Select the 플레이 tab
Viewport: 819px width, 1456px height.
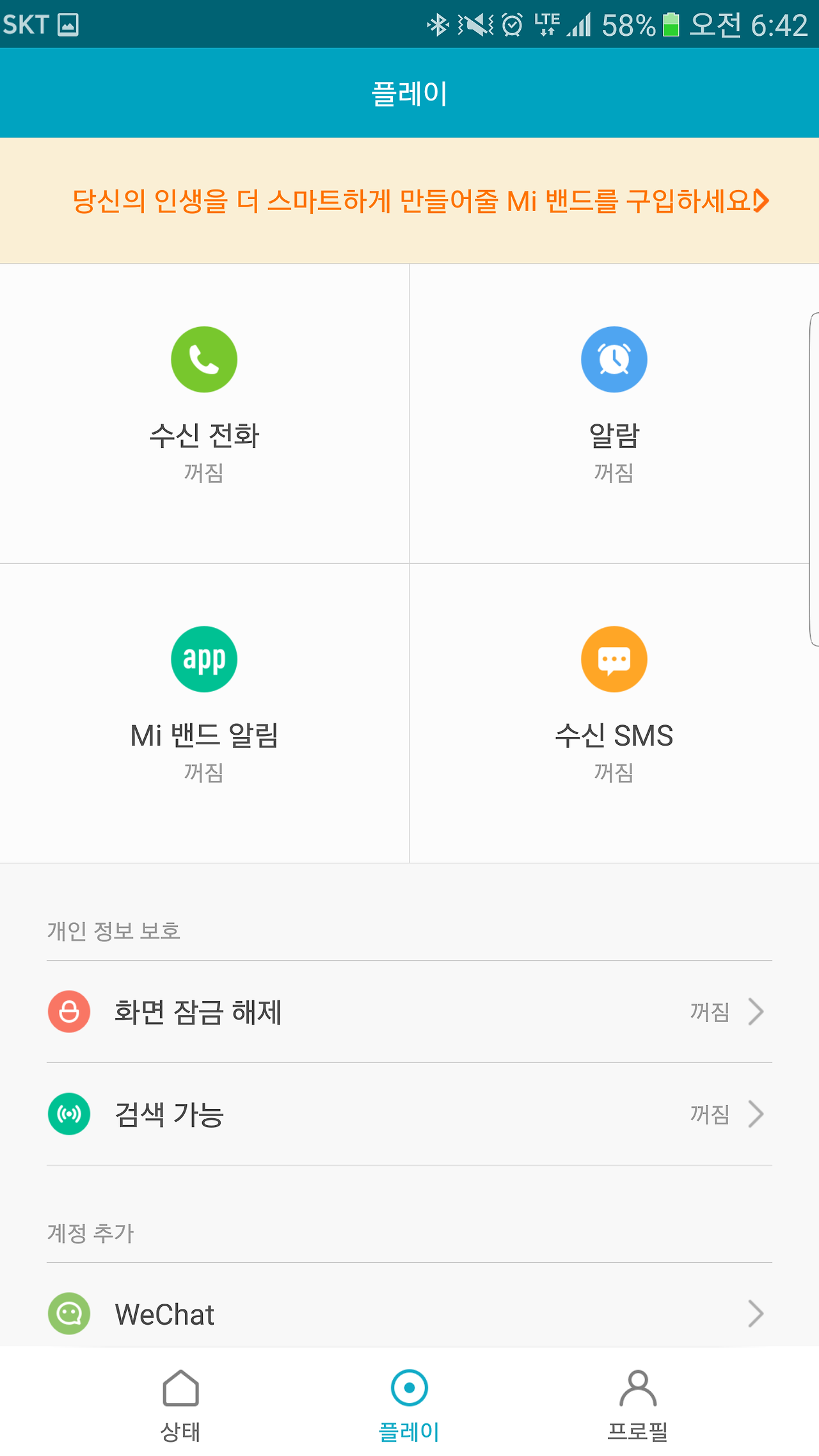pyautogui.click(x=409, y=1405)
